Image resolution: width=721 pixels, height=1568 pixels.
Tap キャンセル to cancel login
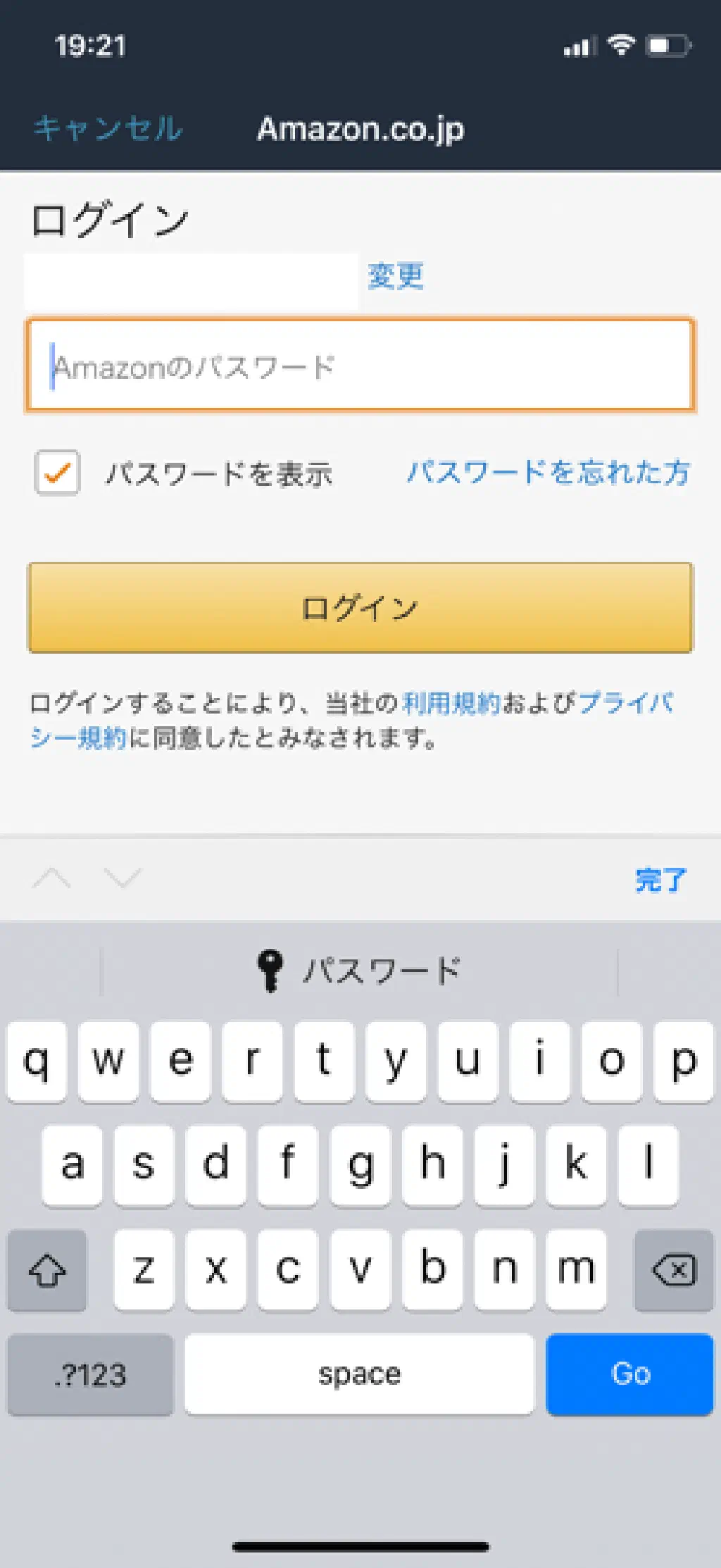(108, 129)
